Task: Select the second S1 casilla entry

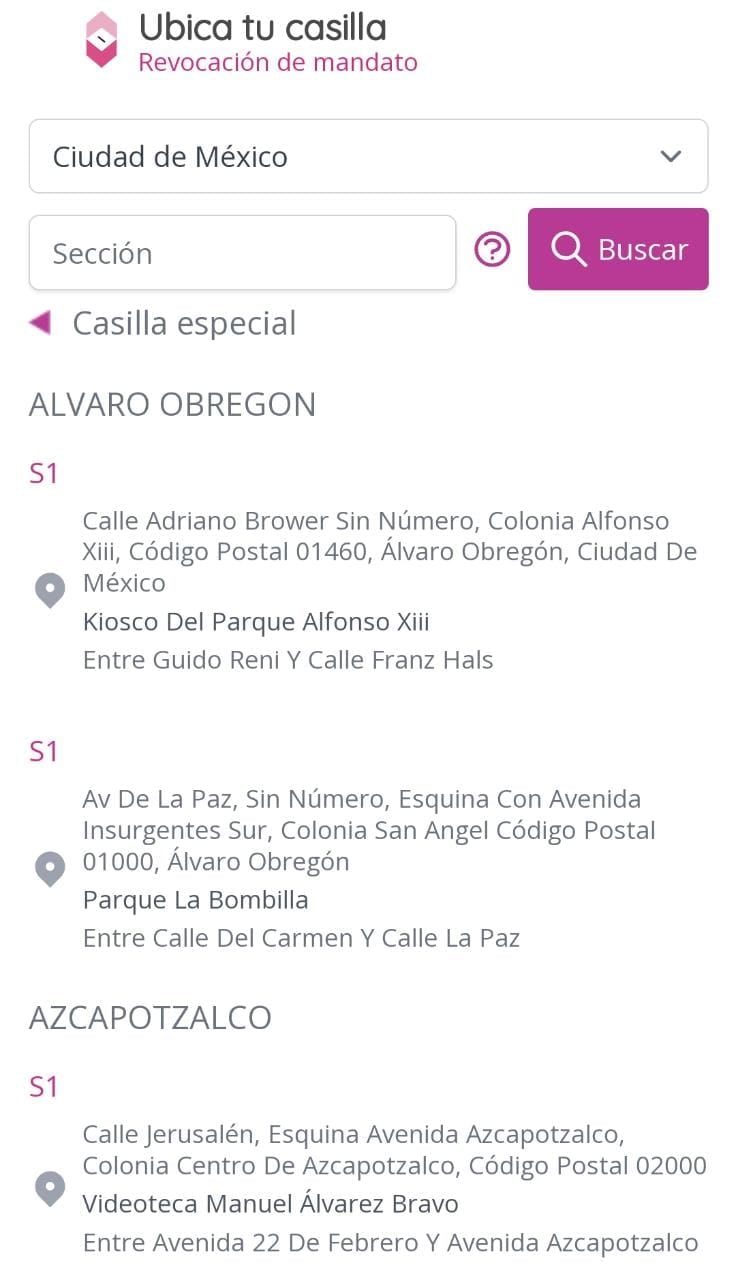Action: coord(44,751)
